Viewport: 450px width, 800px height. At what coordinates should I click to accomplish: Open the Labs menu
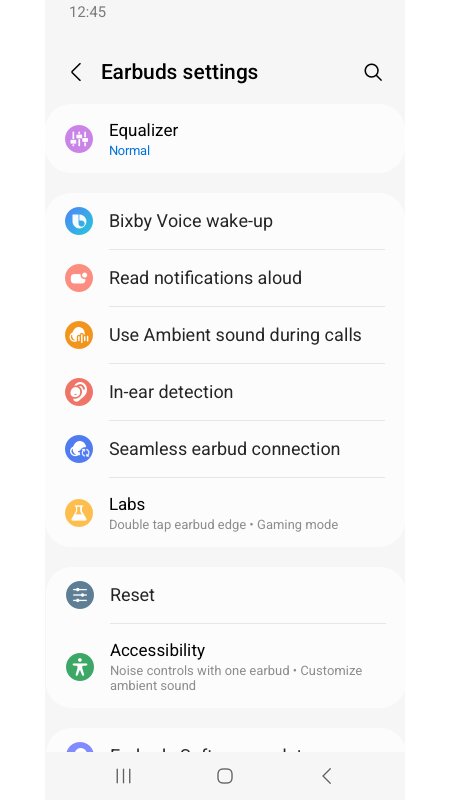(x=225, y=513)
